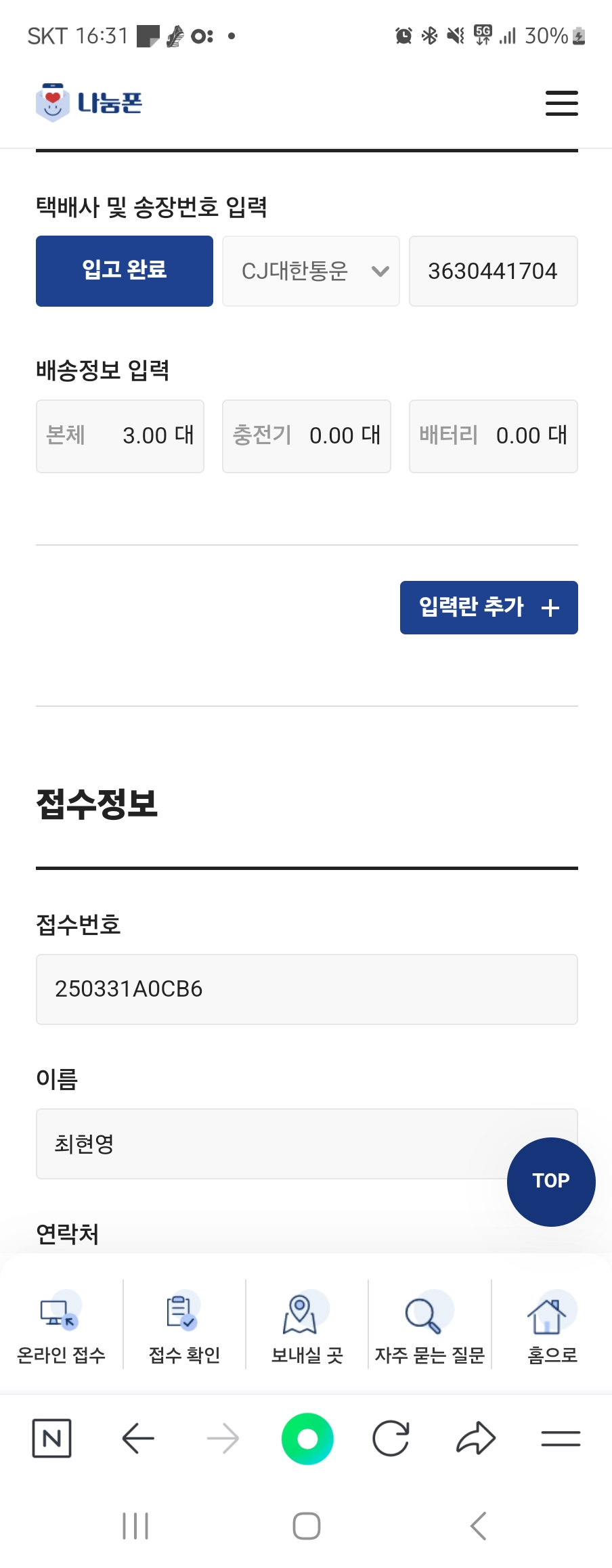The height and width of the screenshot is (1568, 612).
Task: Reload the page in the browser
Action: point(391,1439)
